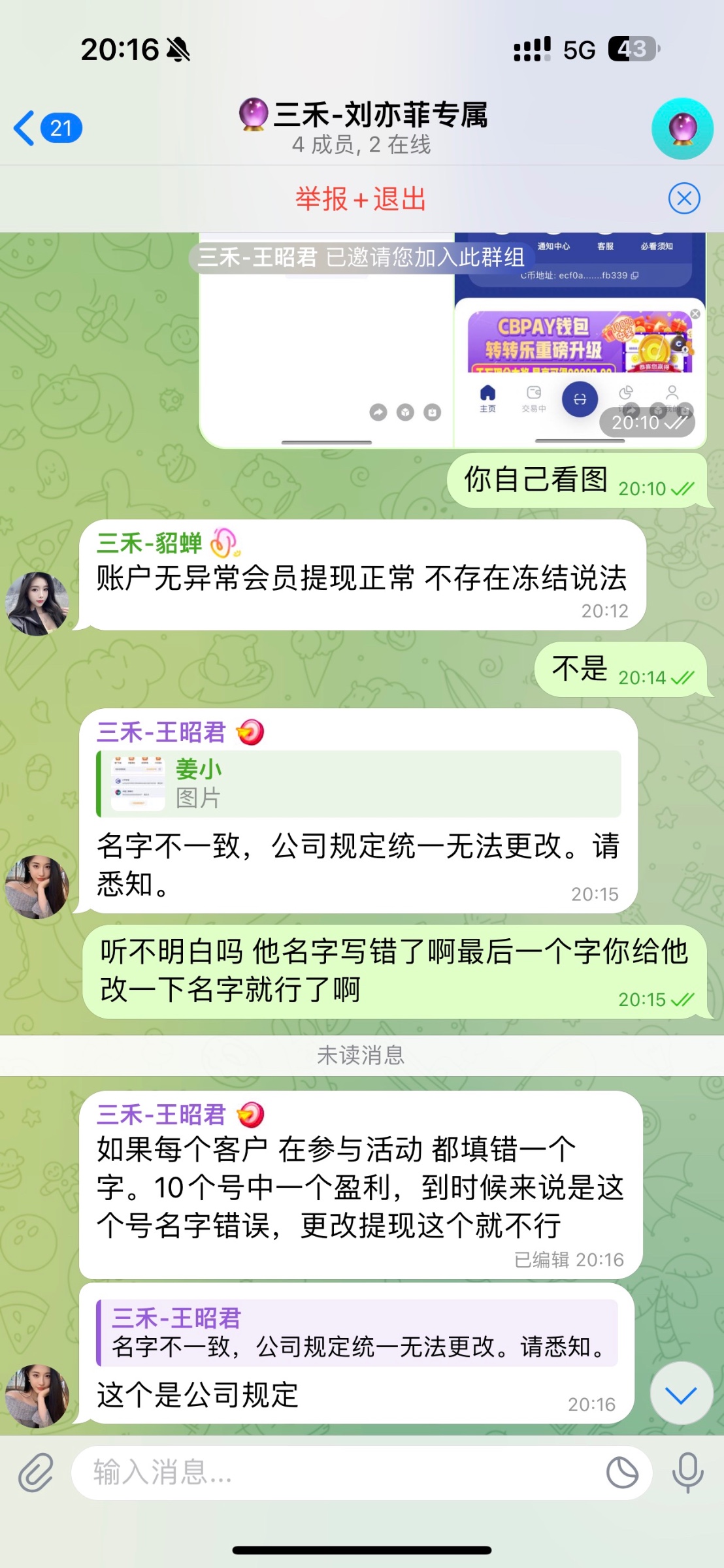This screenshot has height=1568, width=724.
Task: Start a voice message with microphone
Action: (687, 1473)
